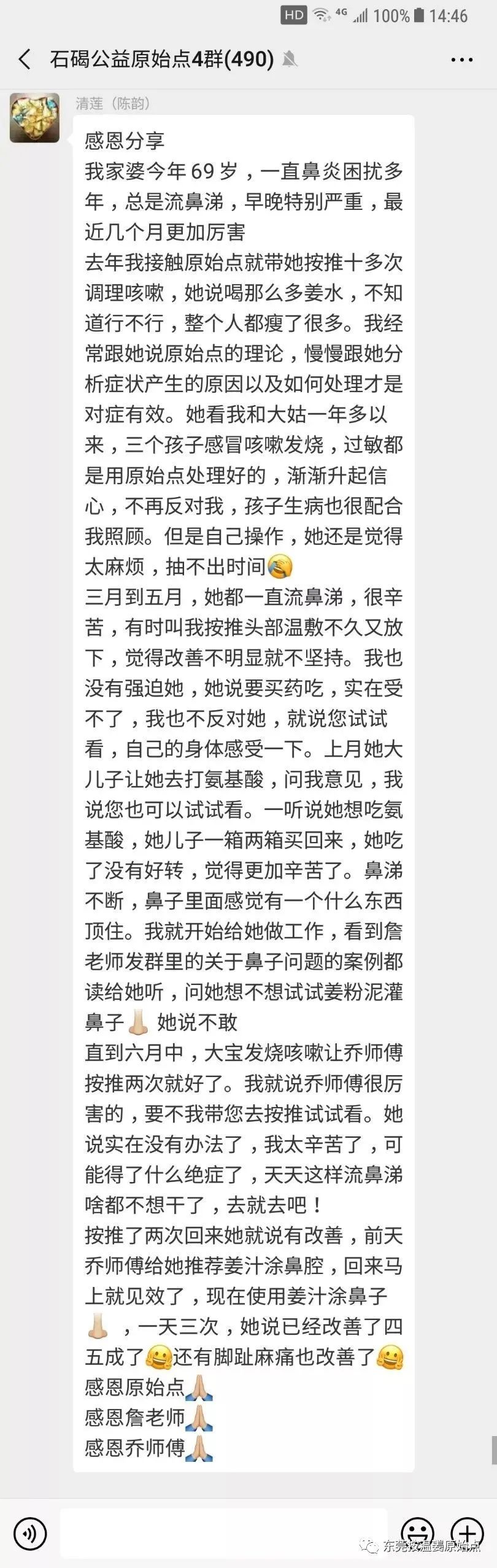Open the group chat overflow menu
This screenshot has width=497, height=1568.
461,60
